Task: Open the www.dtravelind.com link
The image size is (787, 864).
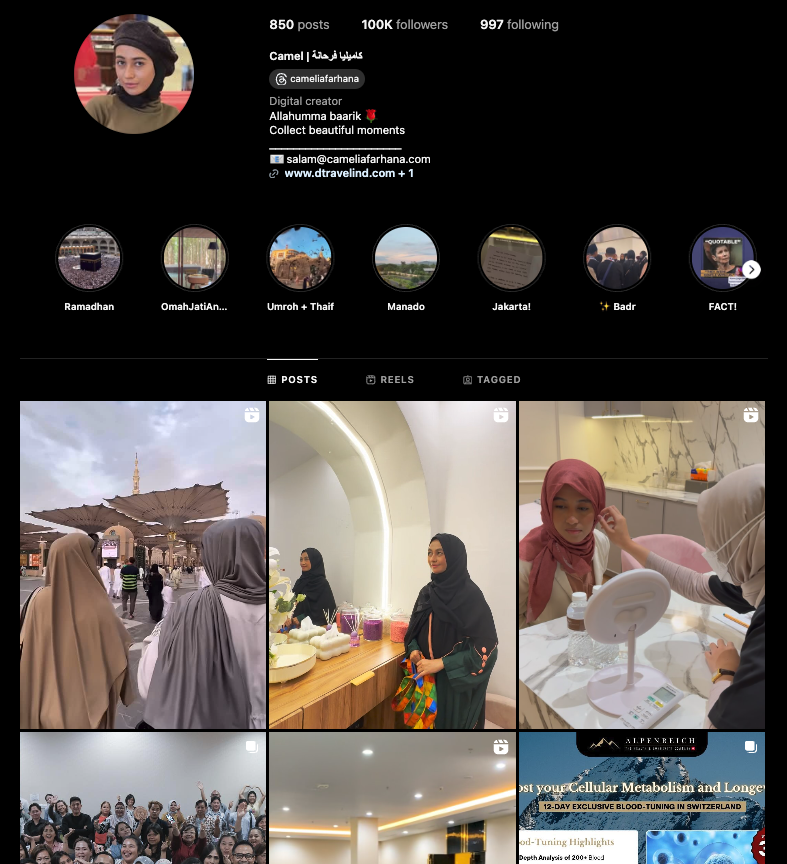Action: (340, 174)
